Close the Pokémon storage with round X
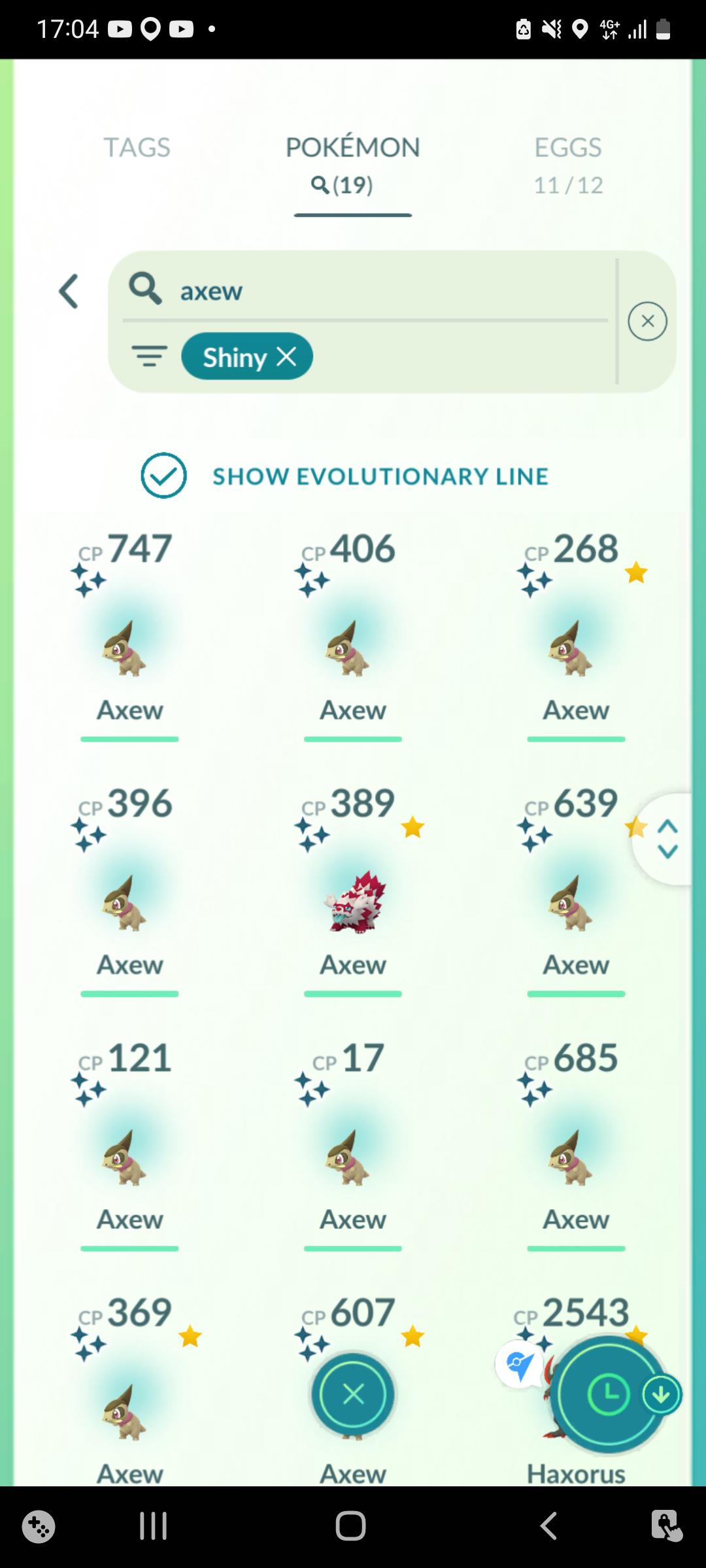This screenshot has width=706, height=1568. pyautogui.click(x=353, y=1395)
